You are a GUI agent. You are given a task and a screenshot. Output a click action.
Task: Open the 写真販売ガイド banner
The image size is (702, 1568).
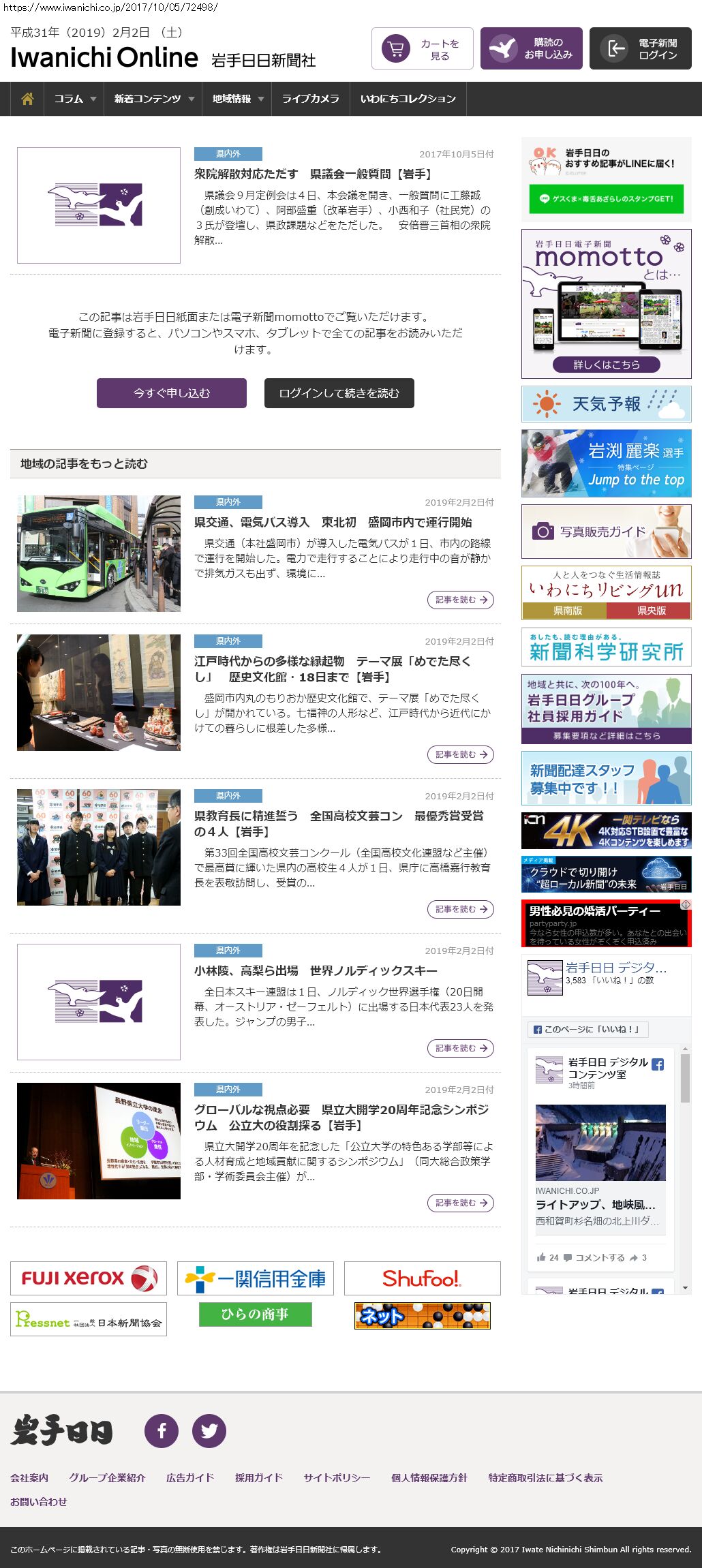pyautogui.click(x=607, y=532)
